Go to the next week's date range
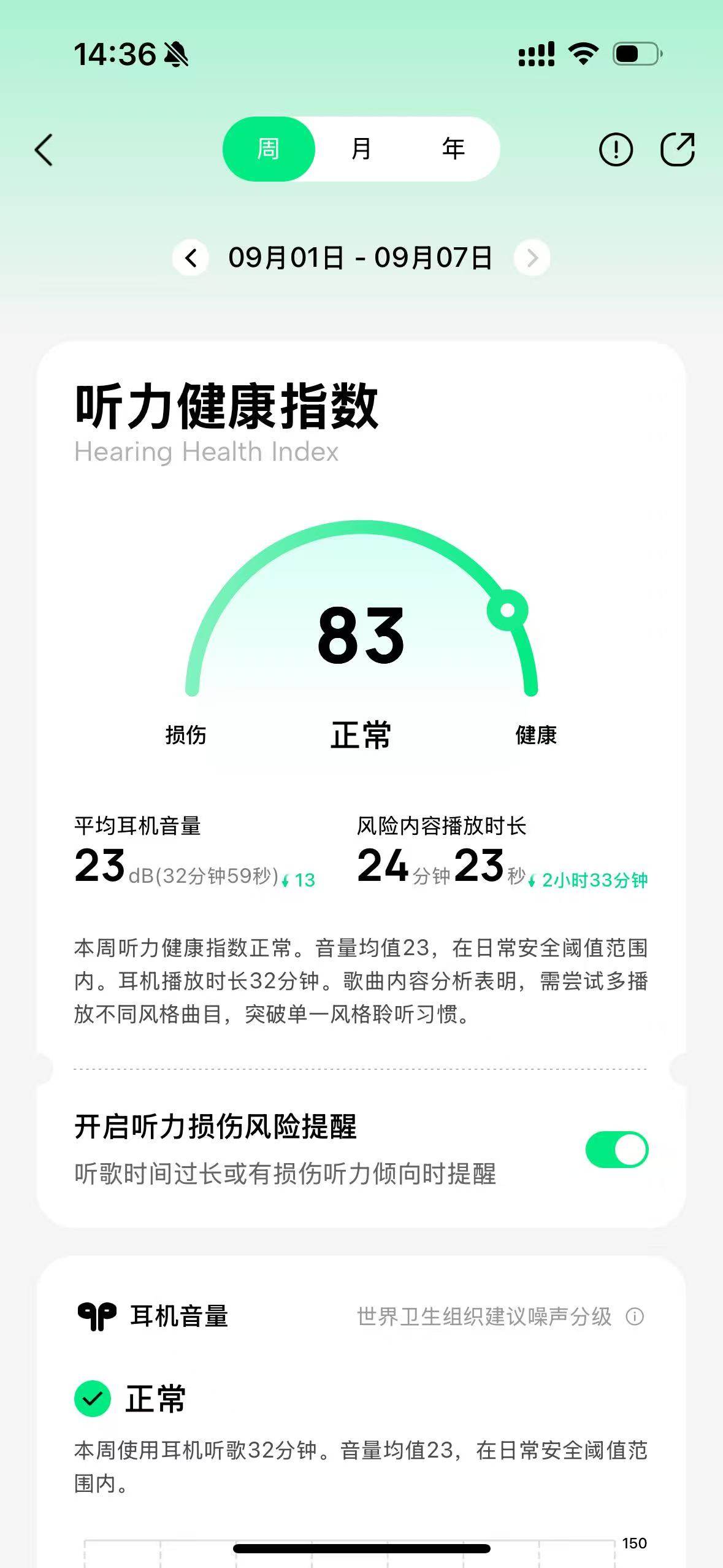The width and height of the screenshot is (723, 1568). click(x=532, y=258)
